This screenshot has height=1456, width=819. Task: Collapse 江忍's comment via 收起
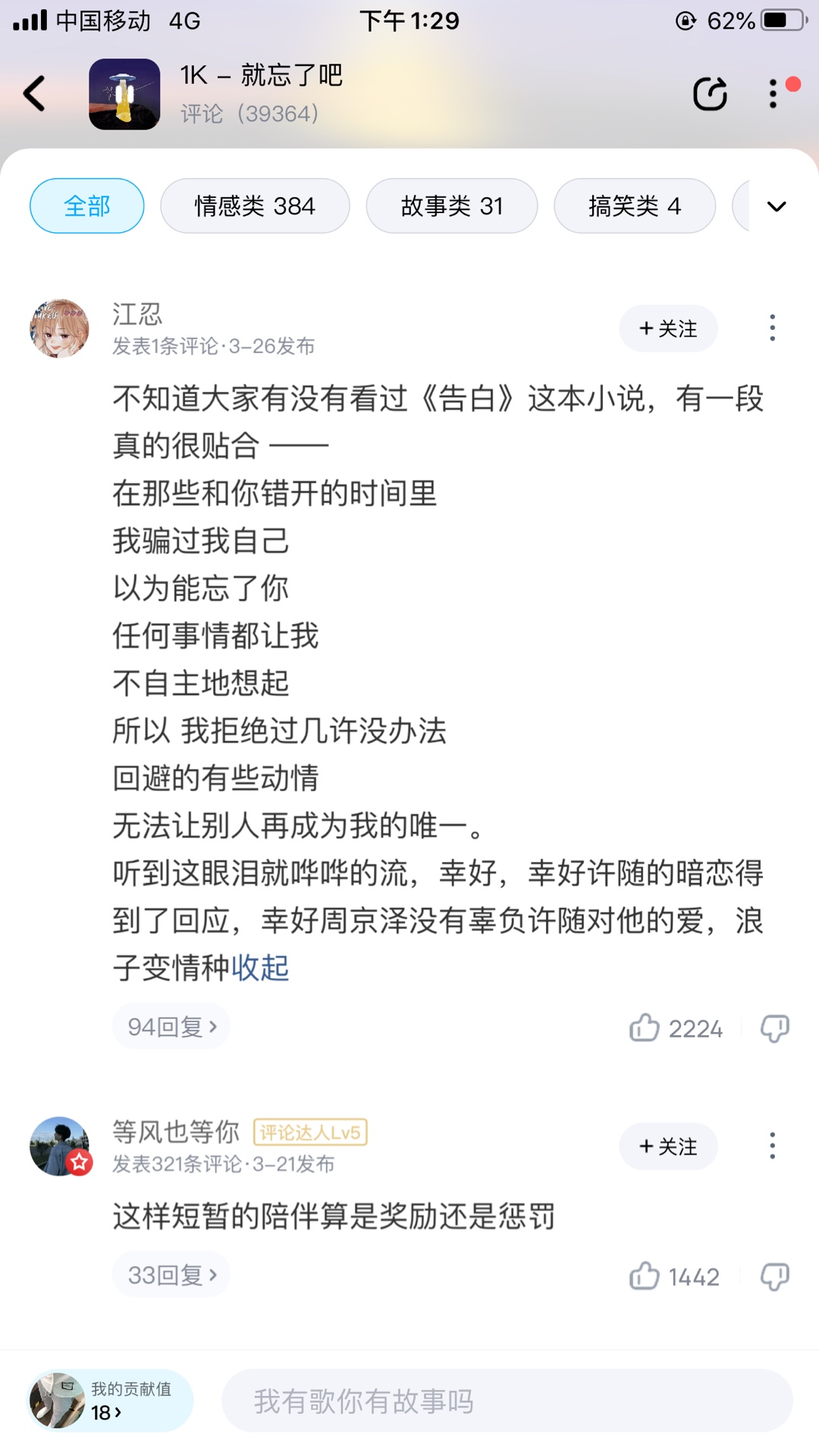pyautogui.click(x=260, y=968)
